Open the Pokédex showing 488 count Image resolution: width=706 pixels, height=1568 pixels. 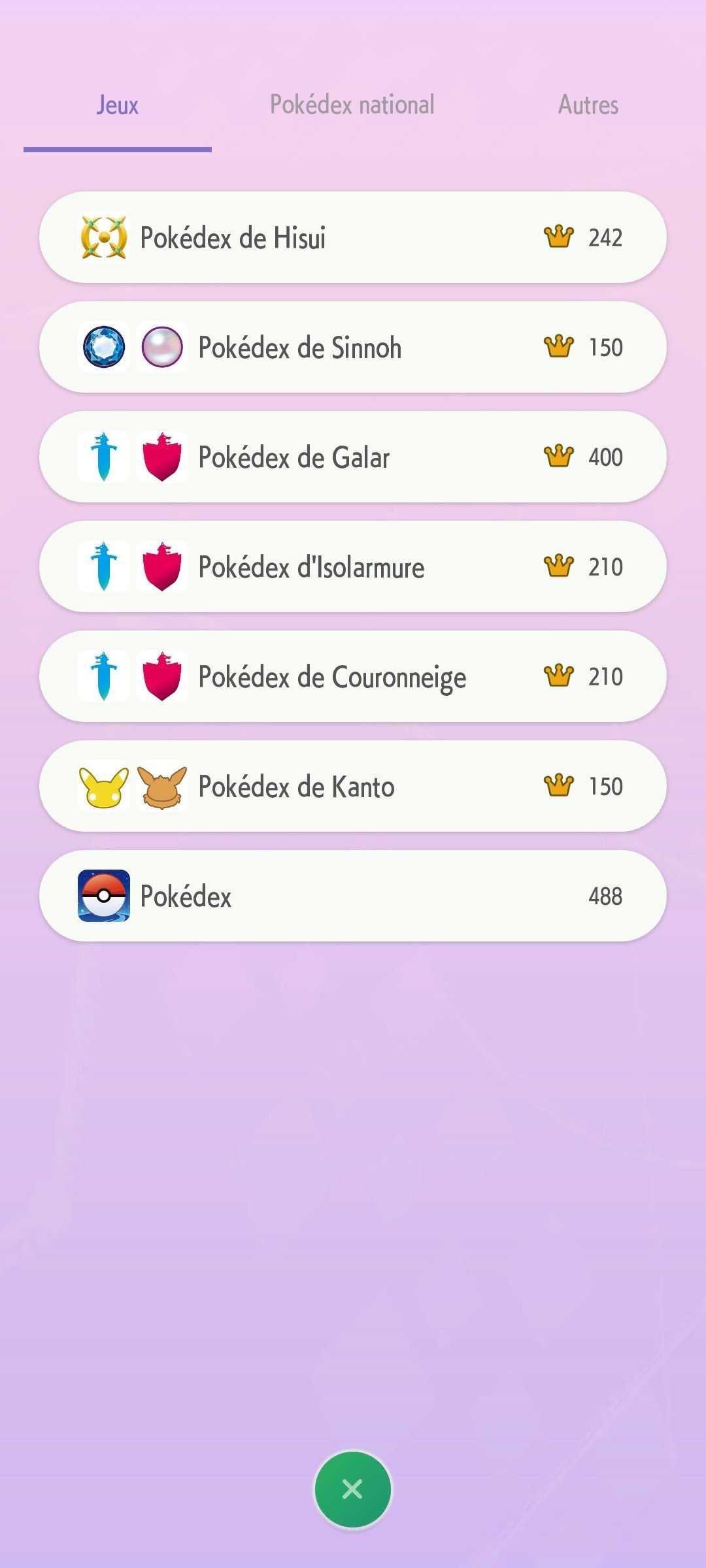click(x=353, y=896)
